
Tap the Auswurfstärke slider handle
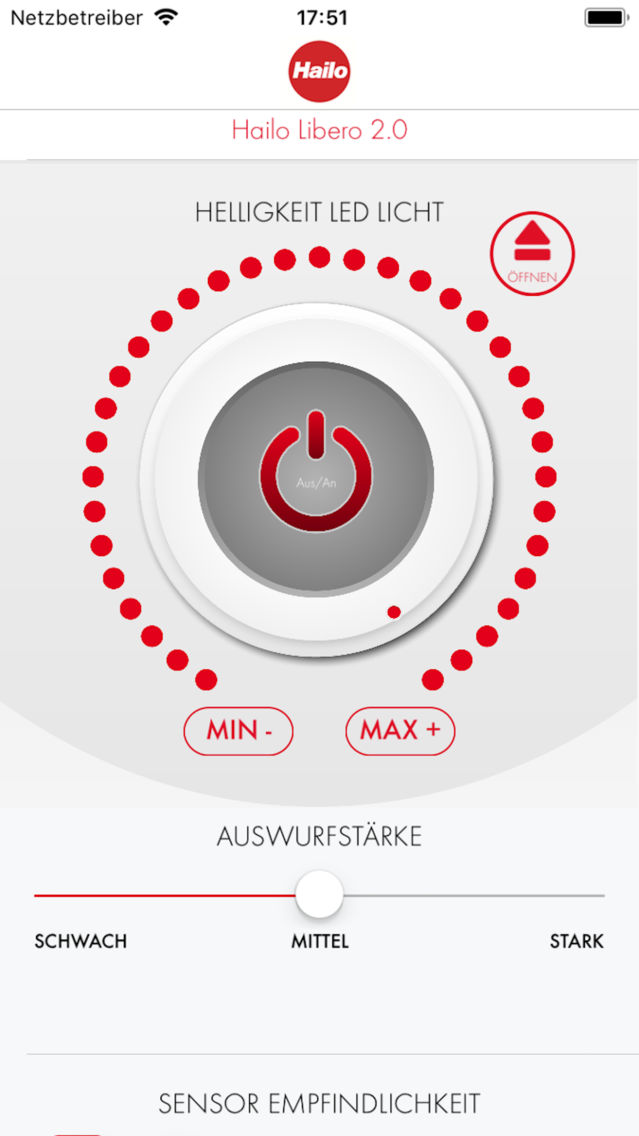coord(319,894)
